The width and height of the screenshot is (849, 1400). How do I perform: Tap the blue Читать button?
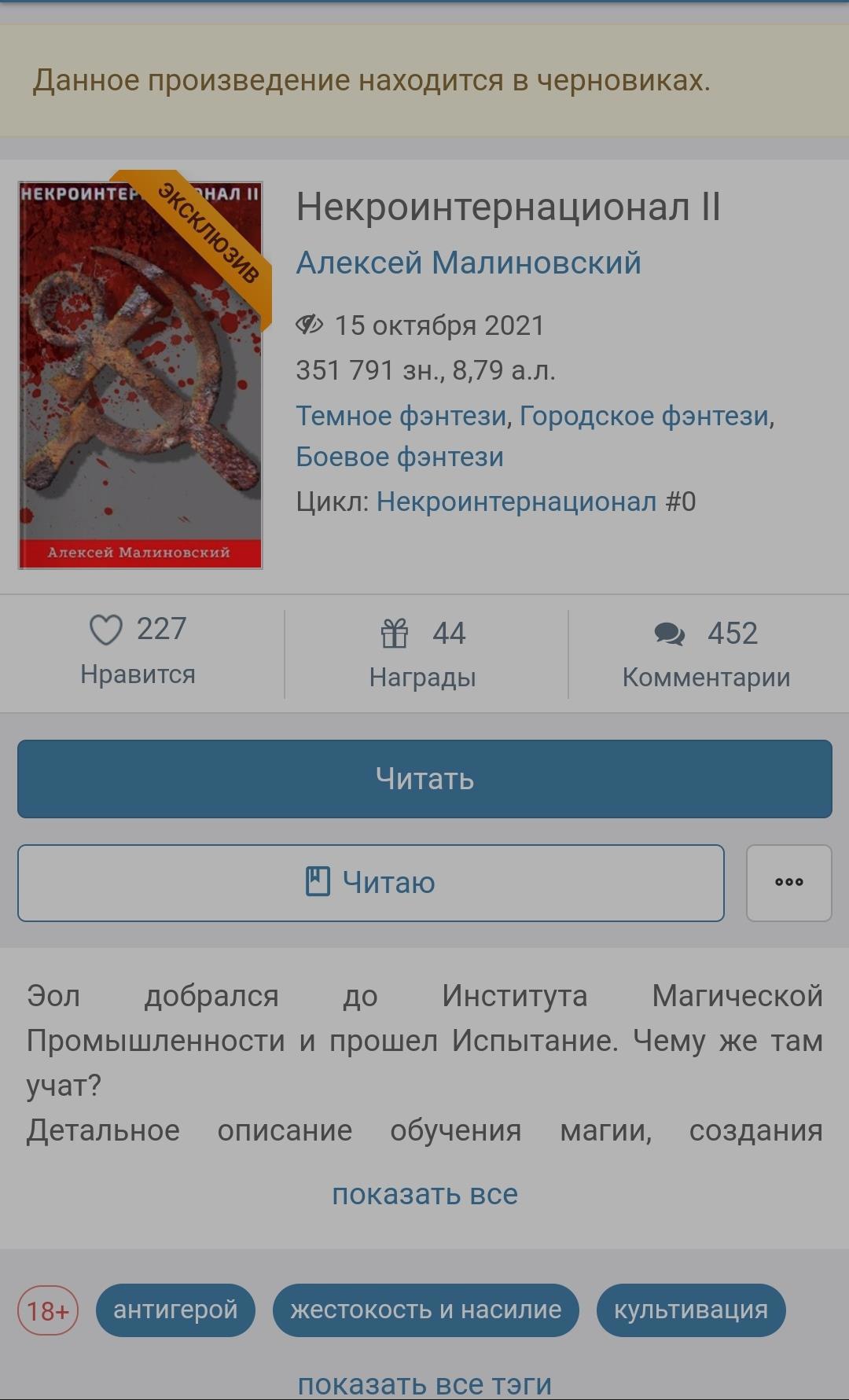coord(424,779)
